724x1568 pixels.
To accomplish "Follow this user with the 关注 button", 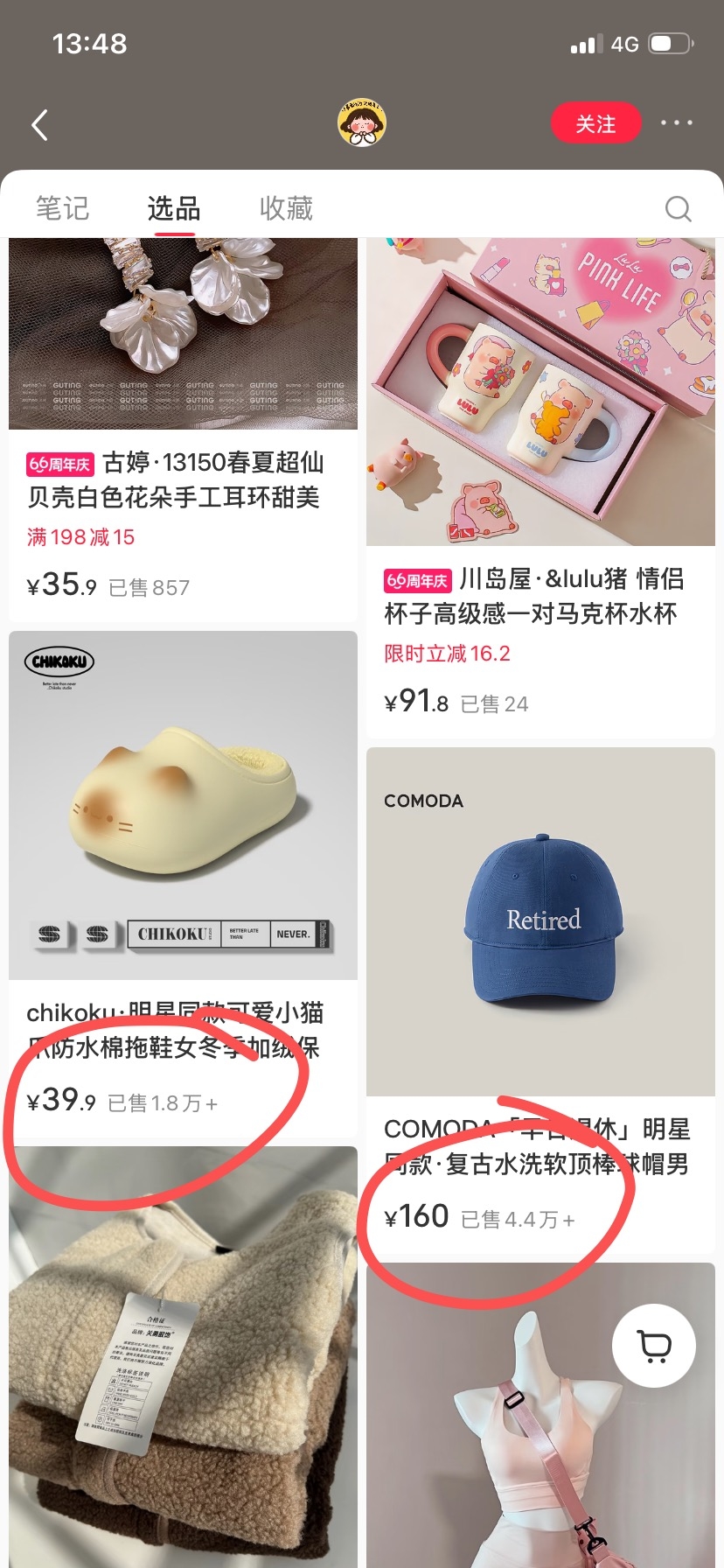I will click(595, 123).
